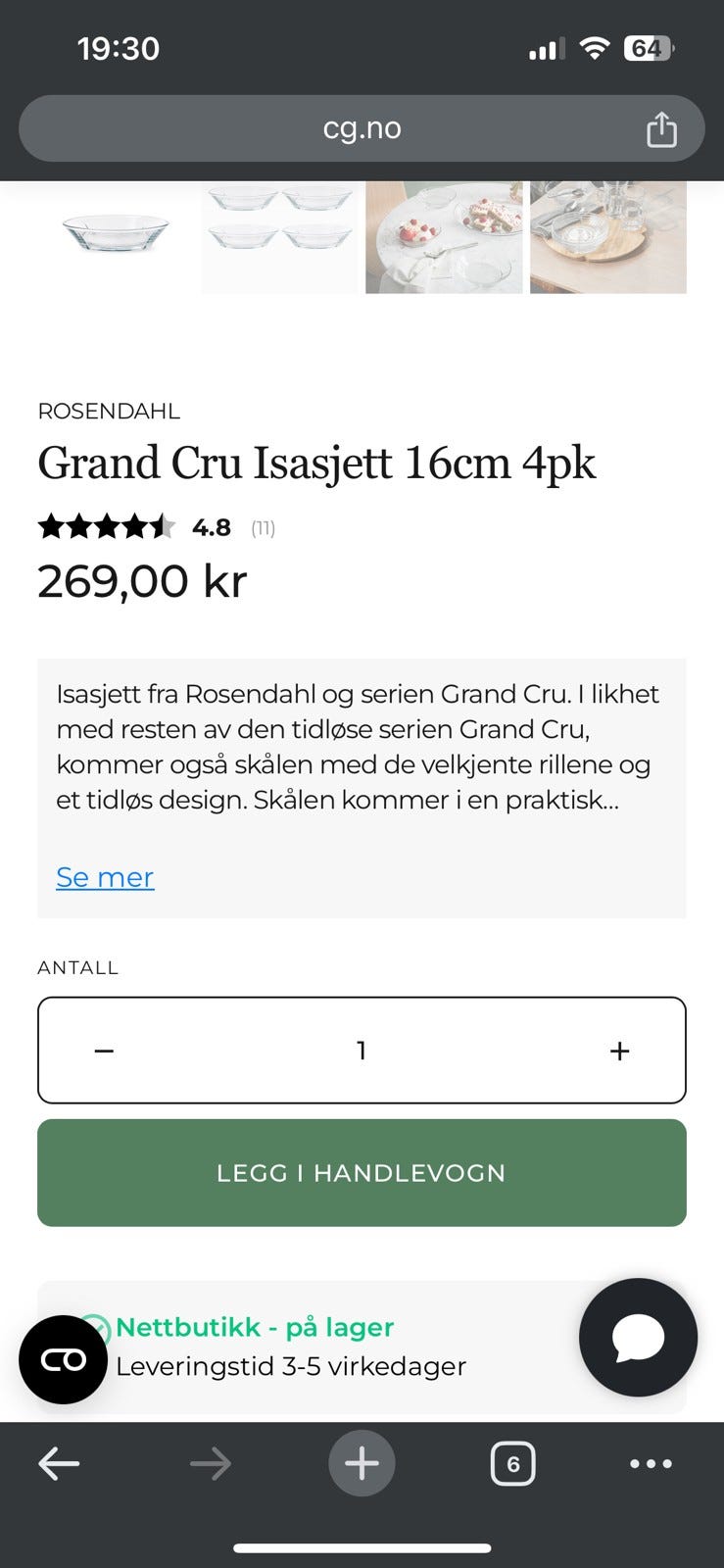Viewport: 724px width, 1568px height.
Task: Increase quantity with the plus stepper
Action: (620, 1050)
